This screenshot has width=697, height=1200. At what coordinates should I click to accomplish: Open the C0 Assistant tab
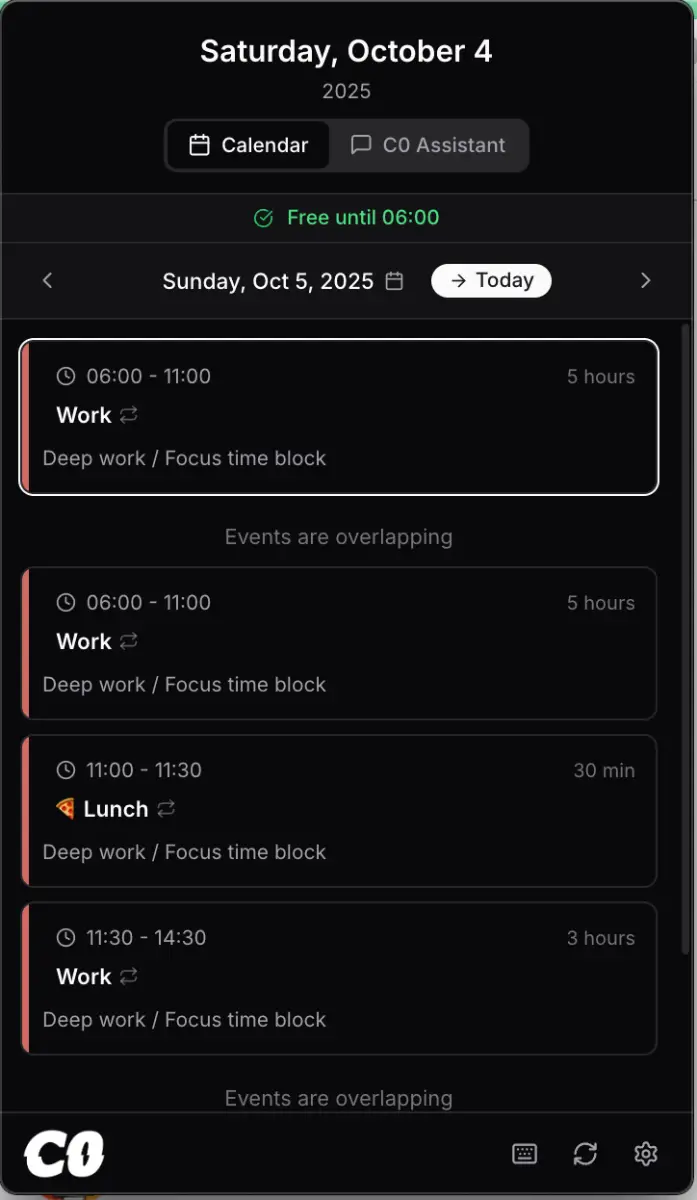point(428,145)
